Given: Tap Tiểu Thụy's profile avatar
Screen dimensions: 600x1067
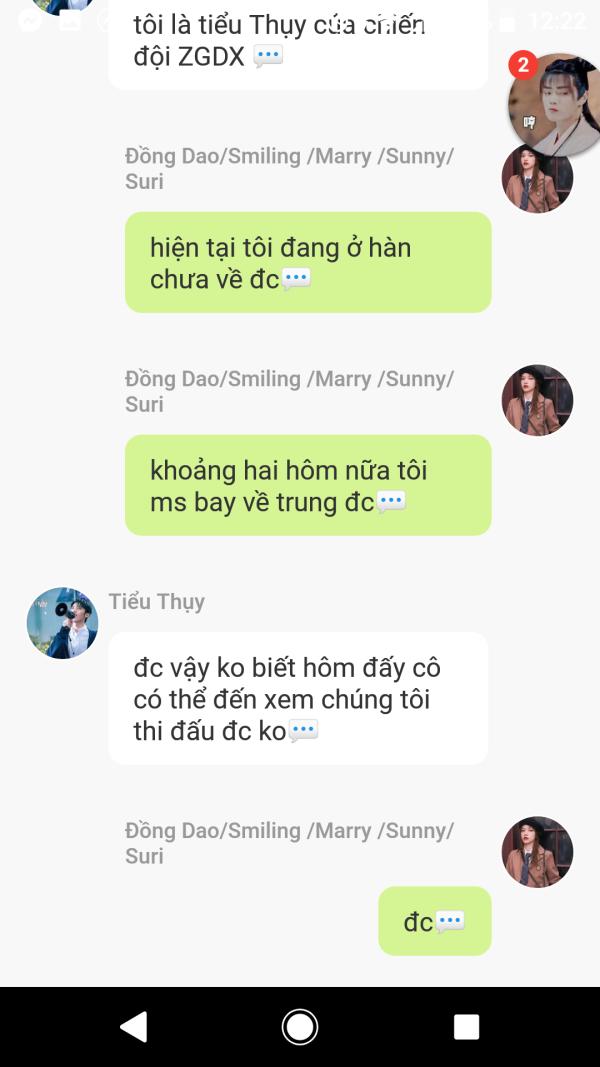Looking at the screenshot, I should pyautogui.click(x=63, y=623).
